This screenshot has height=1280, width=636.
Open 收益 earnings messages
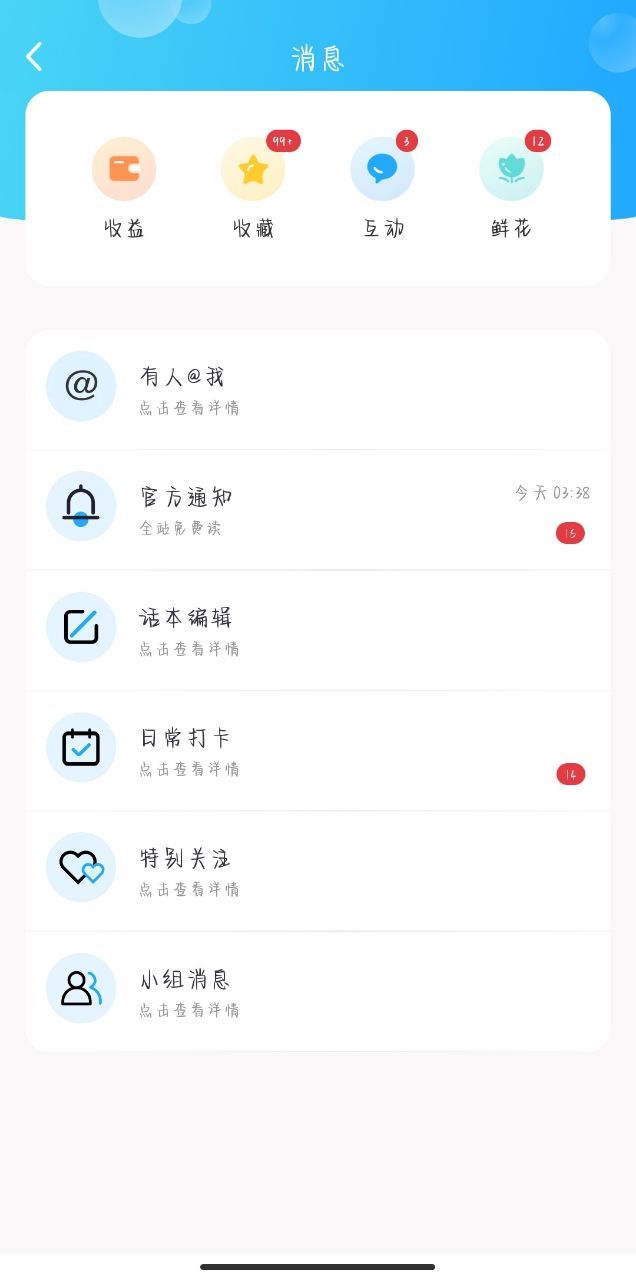coord(124,188)
